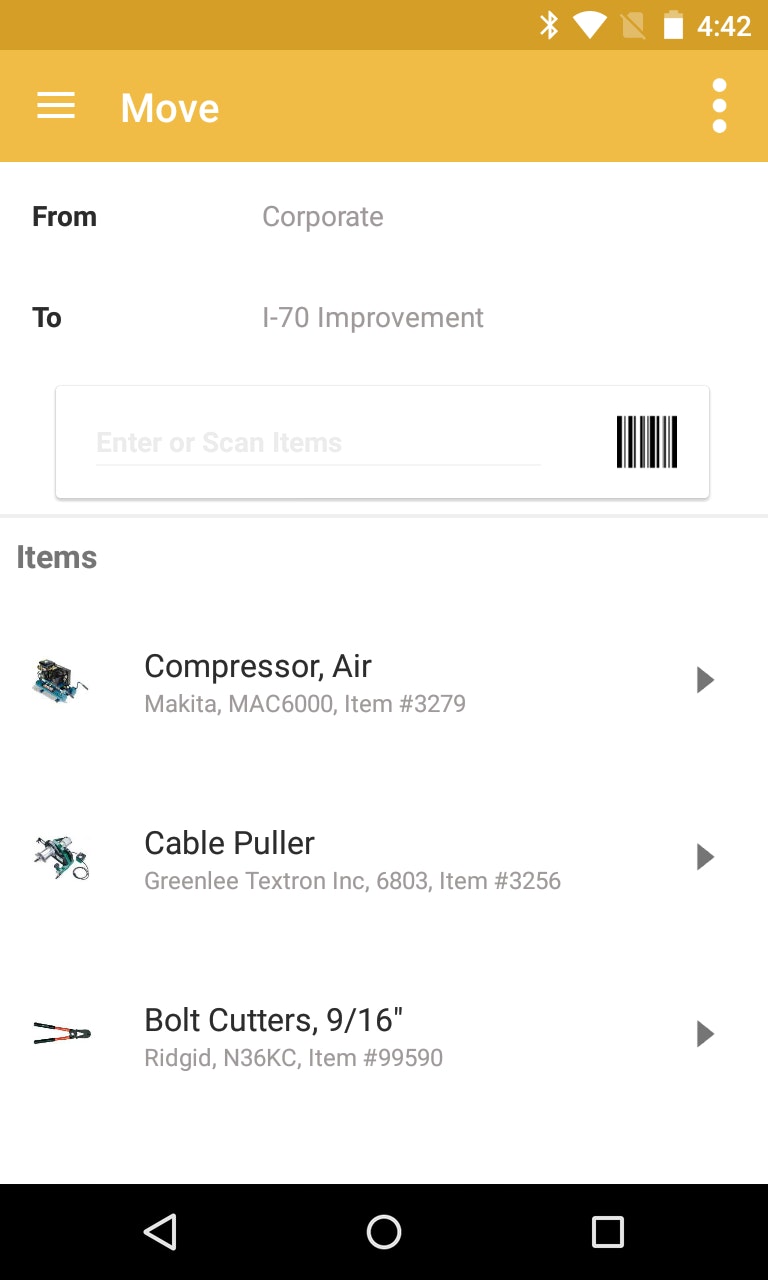Tap the Items section header
768x1280 pixels.
(57, 557)
